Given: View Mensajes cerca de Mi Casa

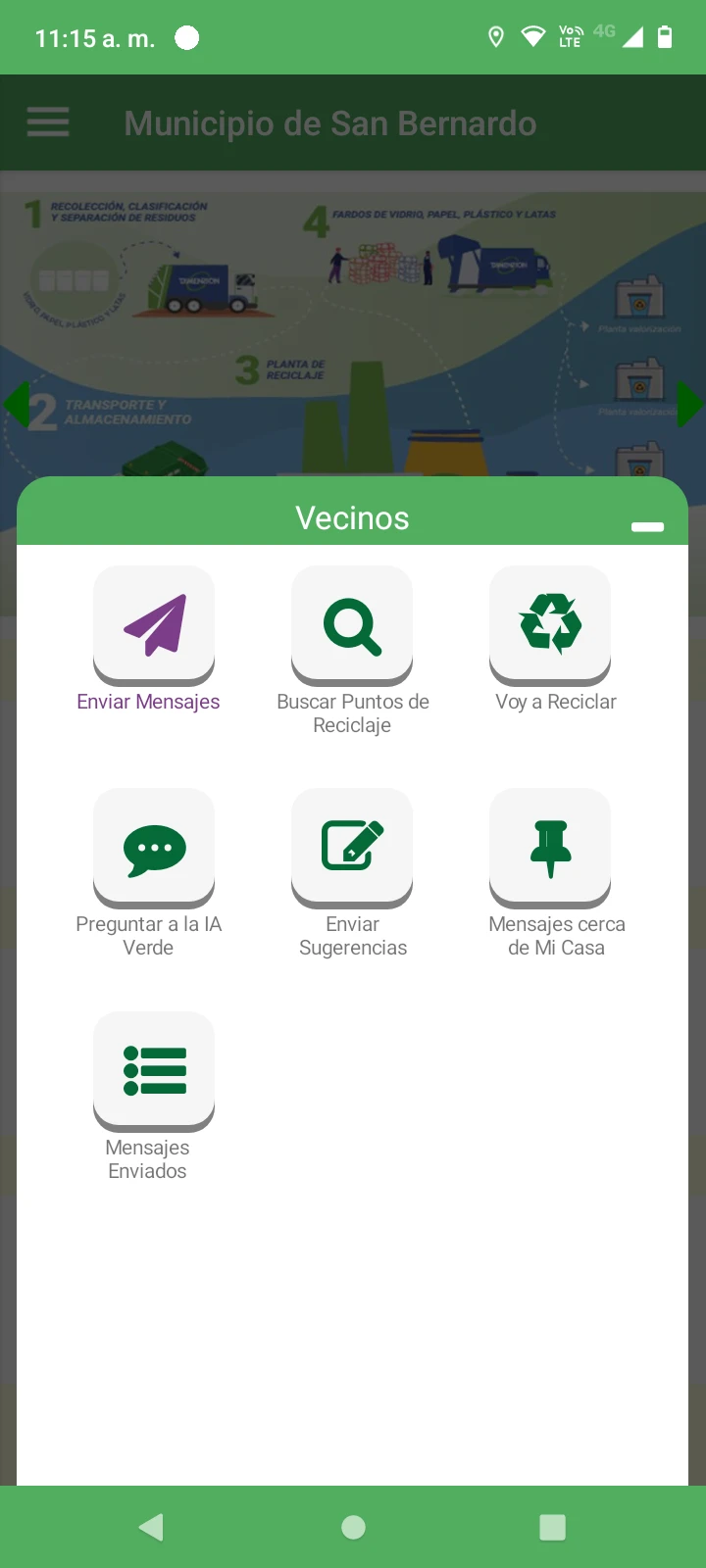Looking at the screenshot, I should point(550,849).
